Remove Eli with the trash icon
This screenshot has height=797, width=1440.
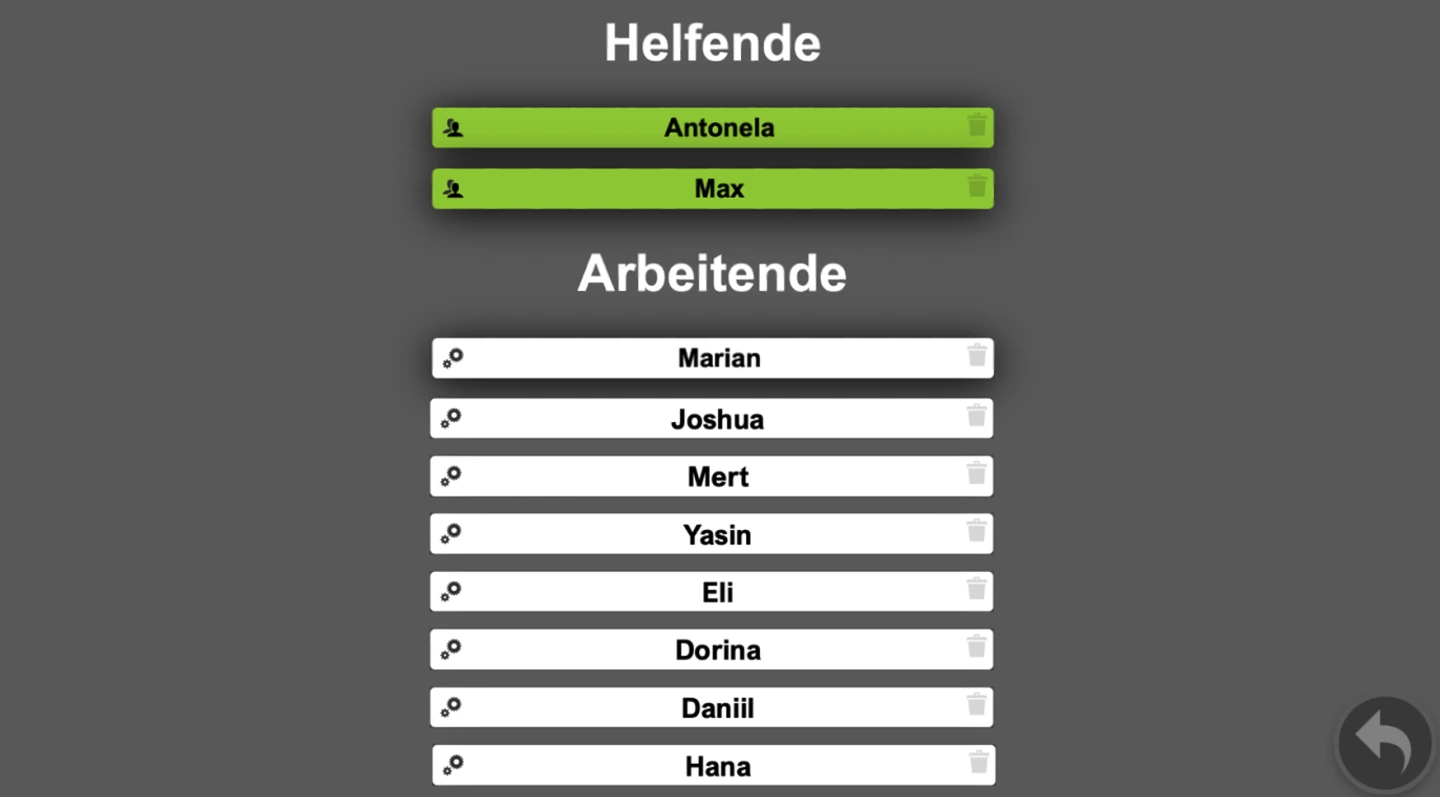[x=976, y=589]
